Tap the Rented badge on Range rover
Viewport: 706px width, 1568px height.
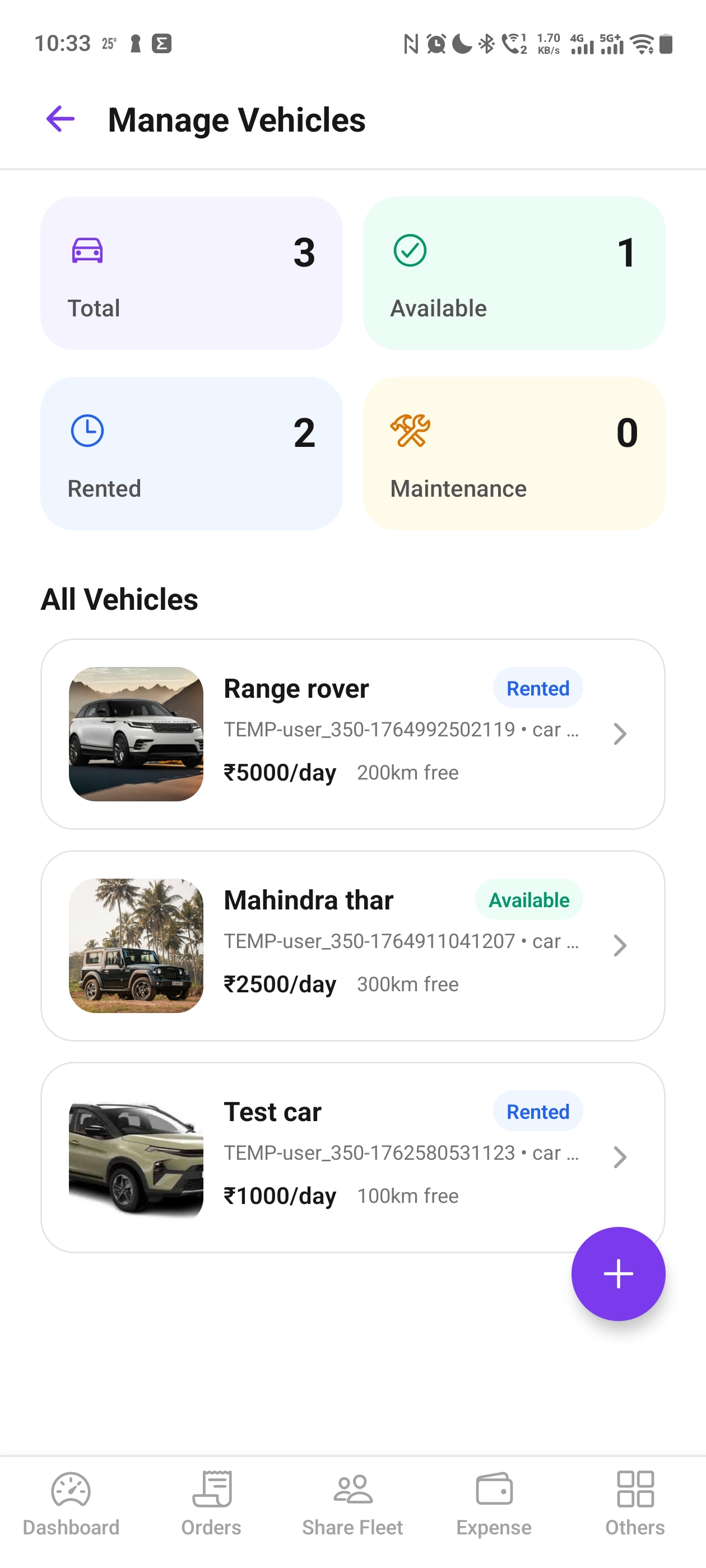point(537,688)
